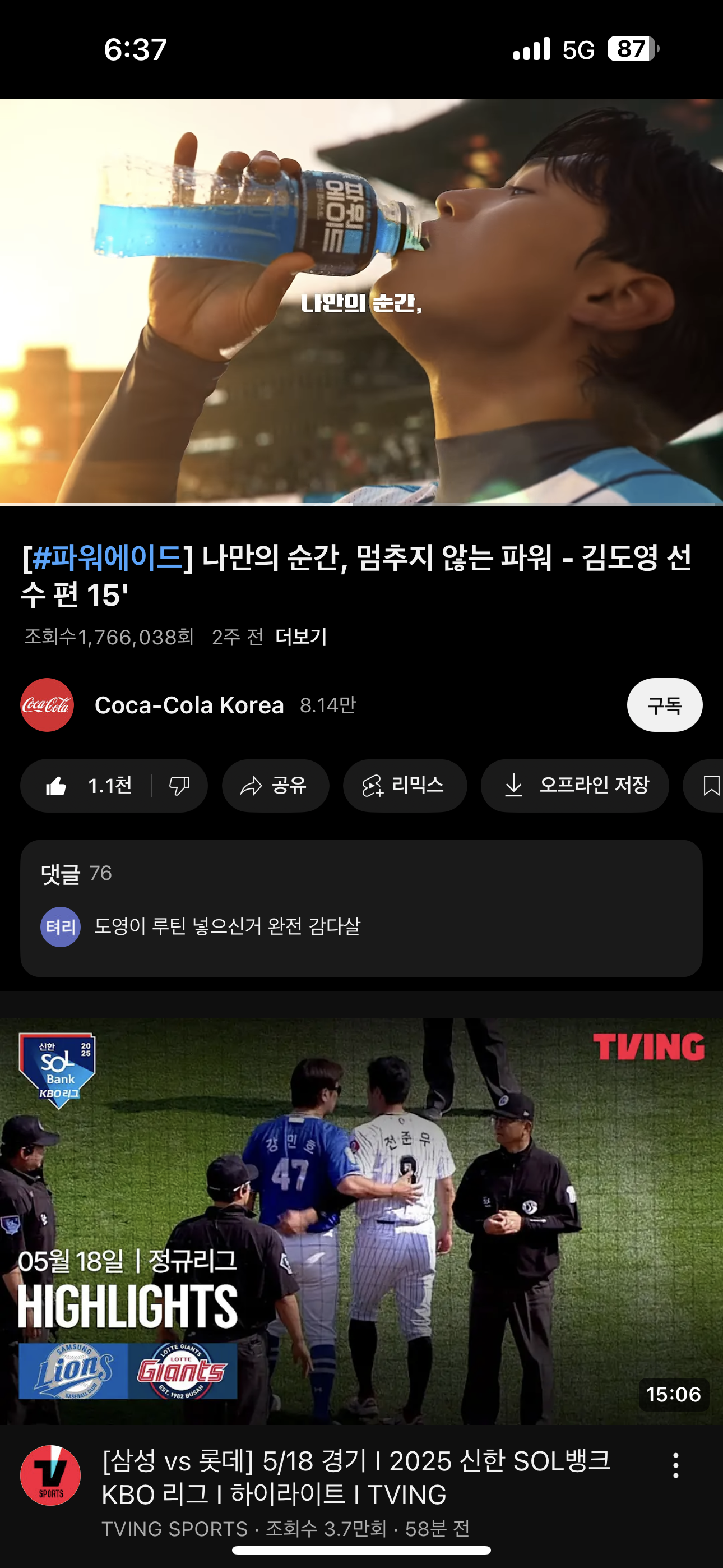Tap the video player to show playback controls
The image size is (723, 1568).
tap(361, 302)
